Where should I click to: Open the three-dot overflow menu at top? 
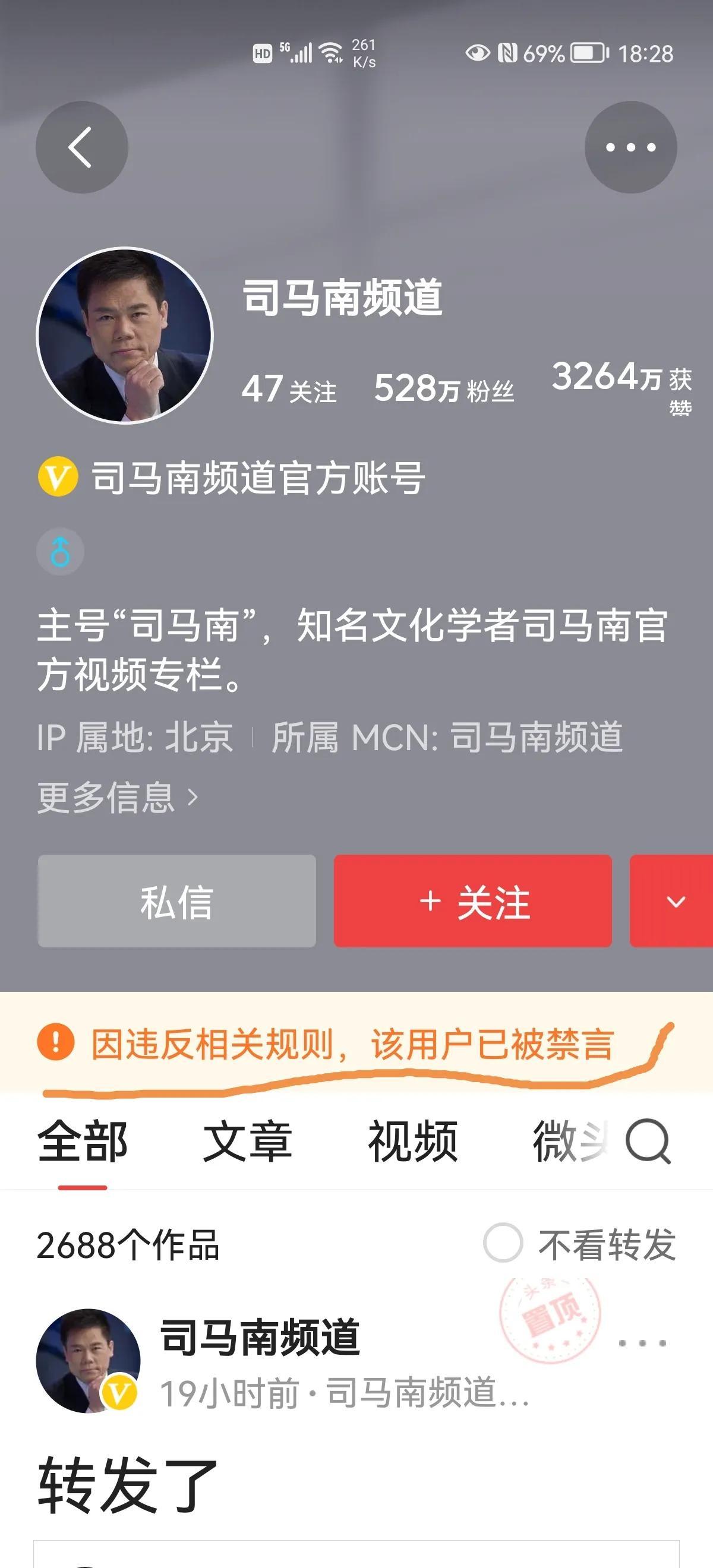(630, 147)
